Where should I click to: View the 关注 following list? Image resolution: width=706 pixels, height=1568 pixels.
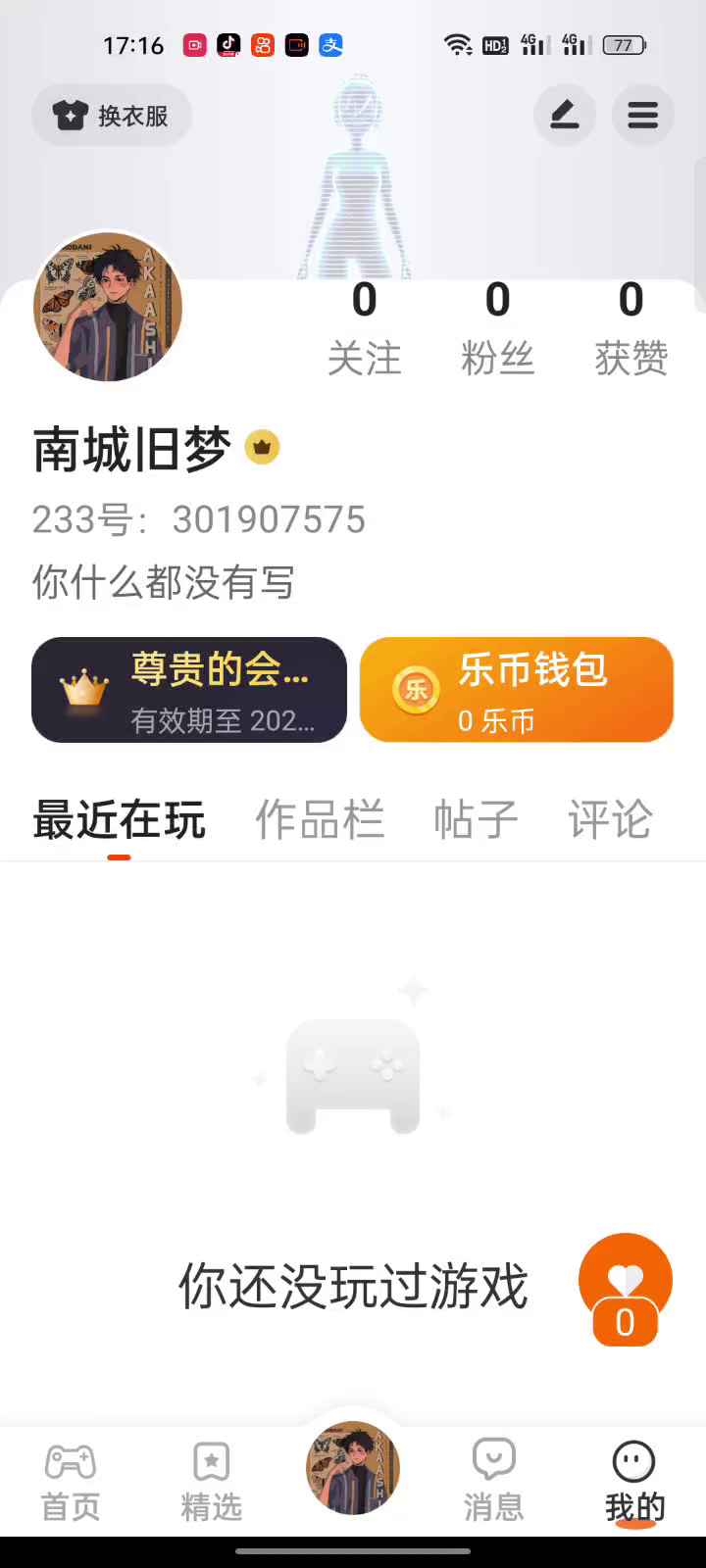364,328
